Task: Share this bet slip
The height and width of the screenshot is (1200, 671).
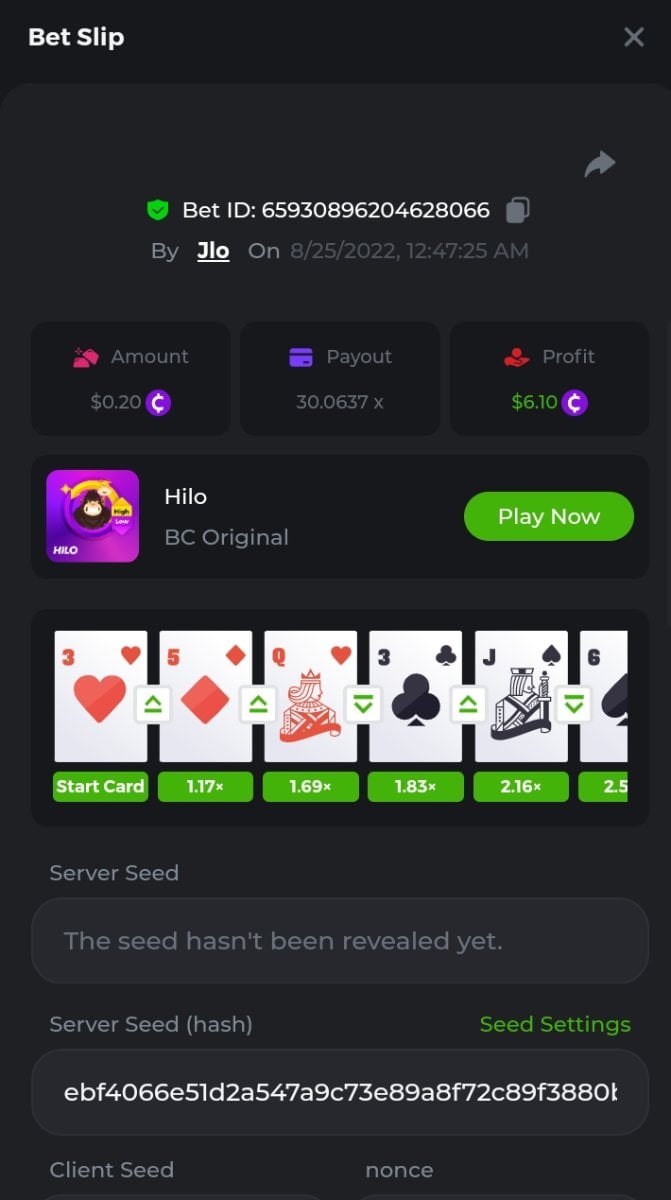Action: tap(599, 164)
